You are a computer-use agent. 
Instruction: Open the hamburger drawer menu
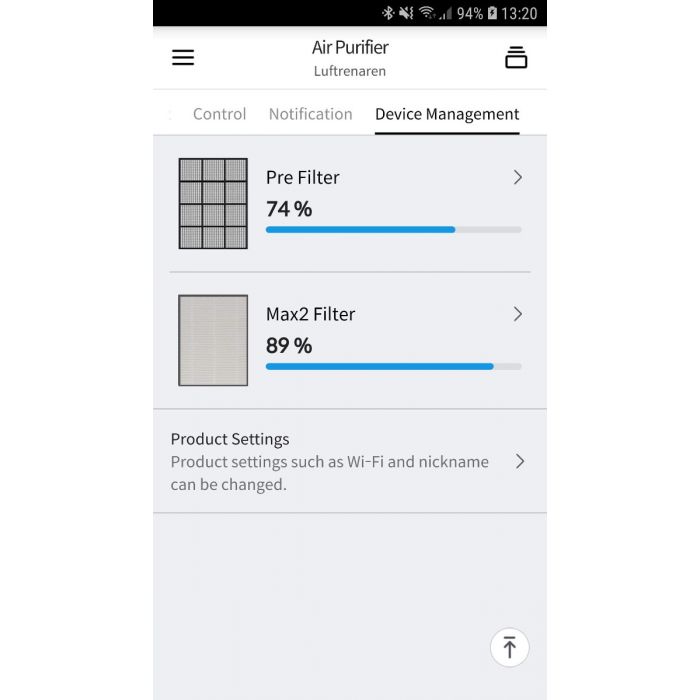[x=183, y=58]
